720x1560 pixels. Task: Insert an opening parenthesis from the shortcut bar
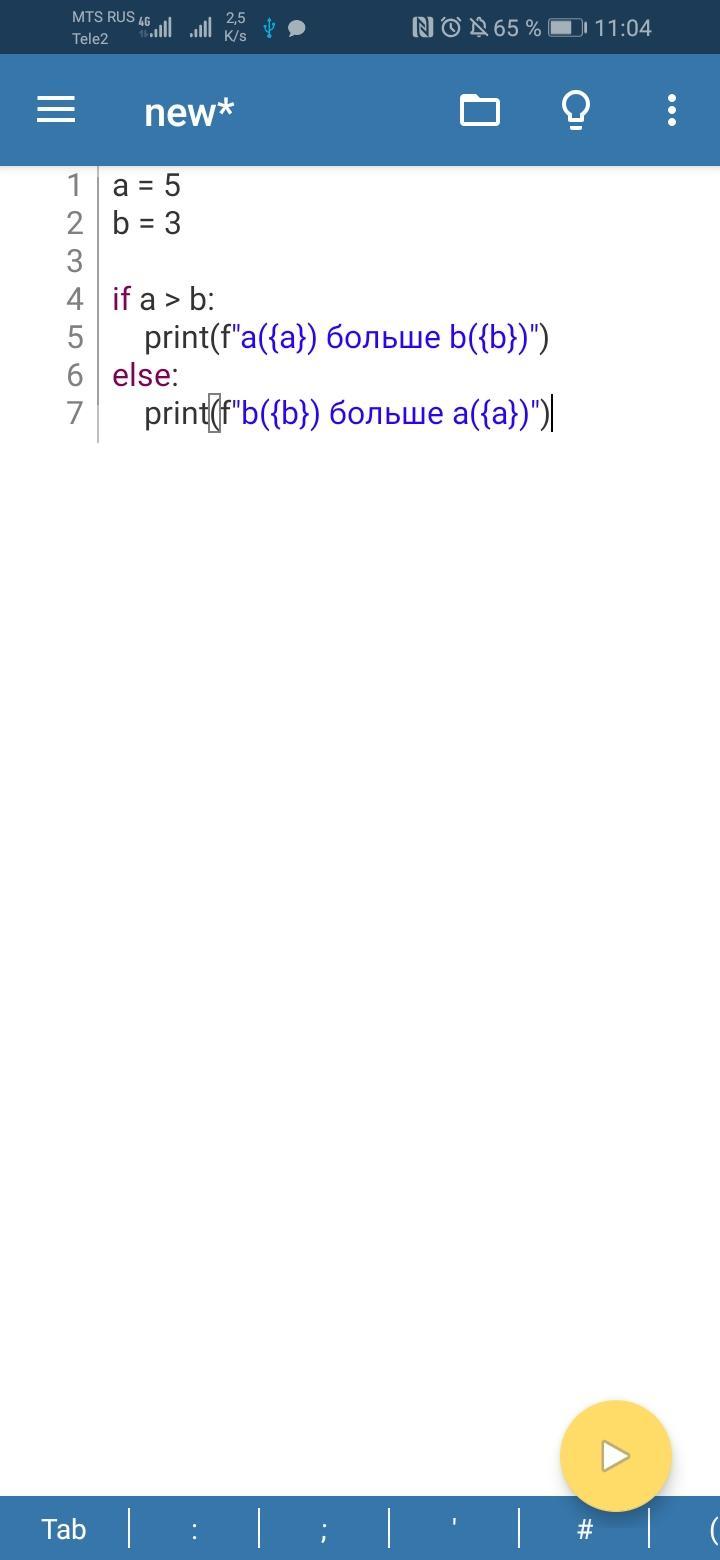pyautogui.click(x=711, y=1529)
